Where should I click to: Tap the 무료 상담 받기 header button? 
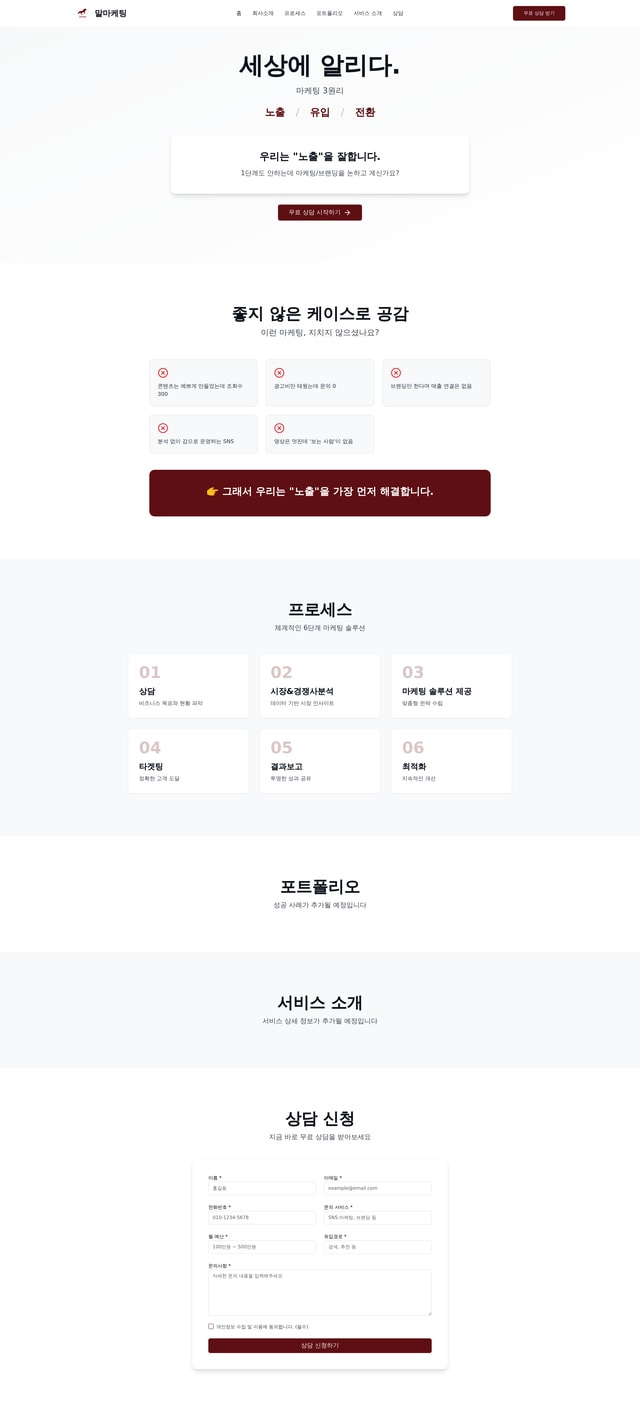(538, 13)
